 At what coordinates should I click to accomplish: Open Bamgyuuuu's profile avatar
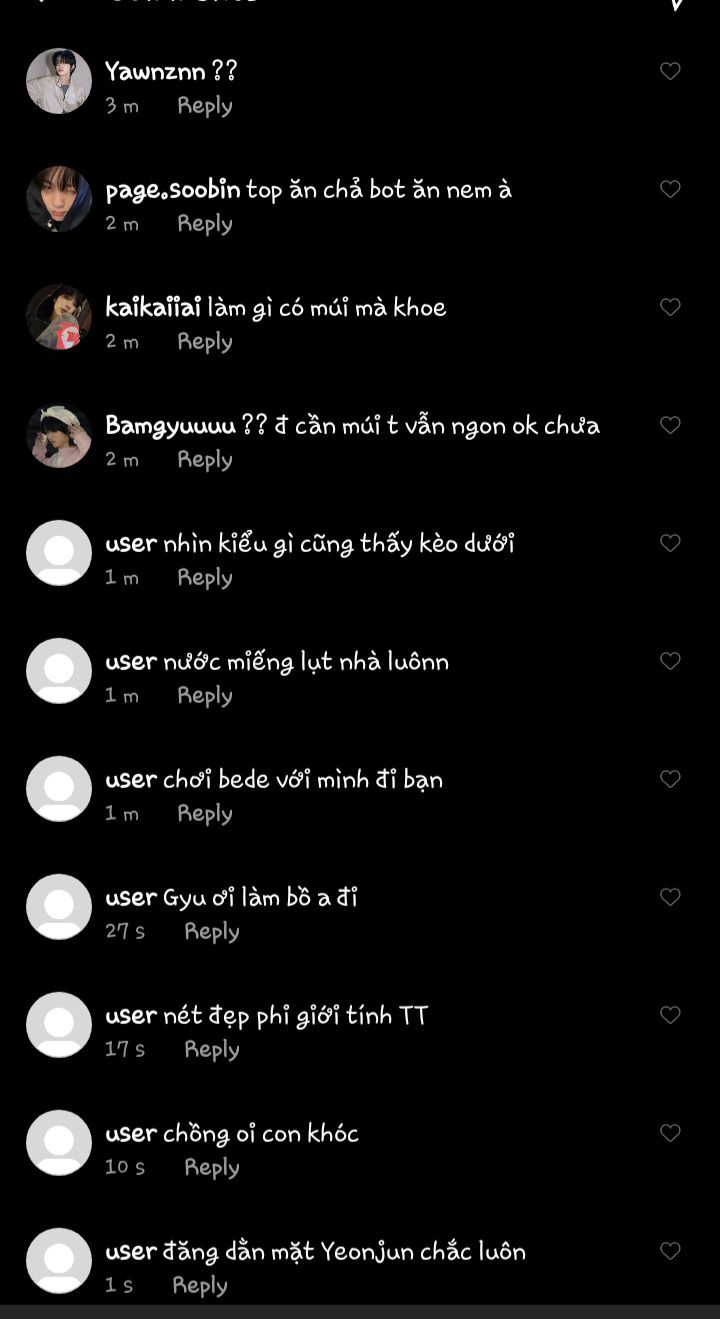[59, 435]
